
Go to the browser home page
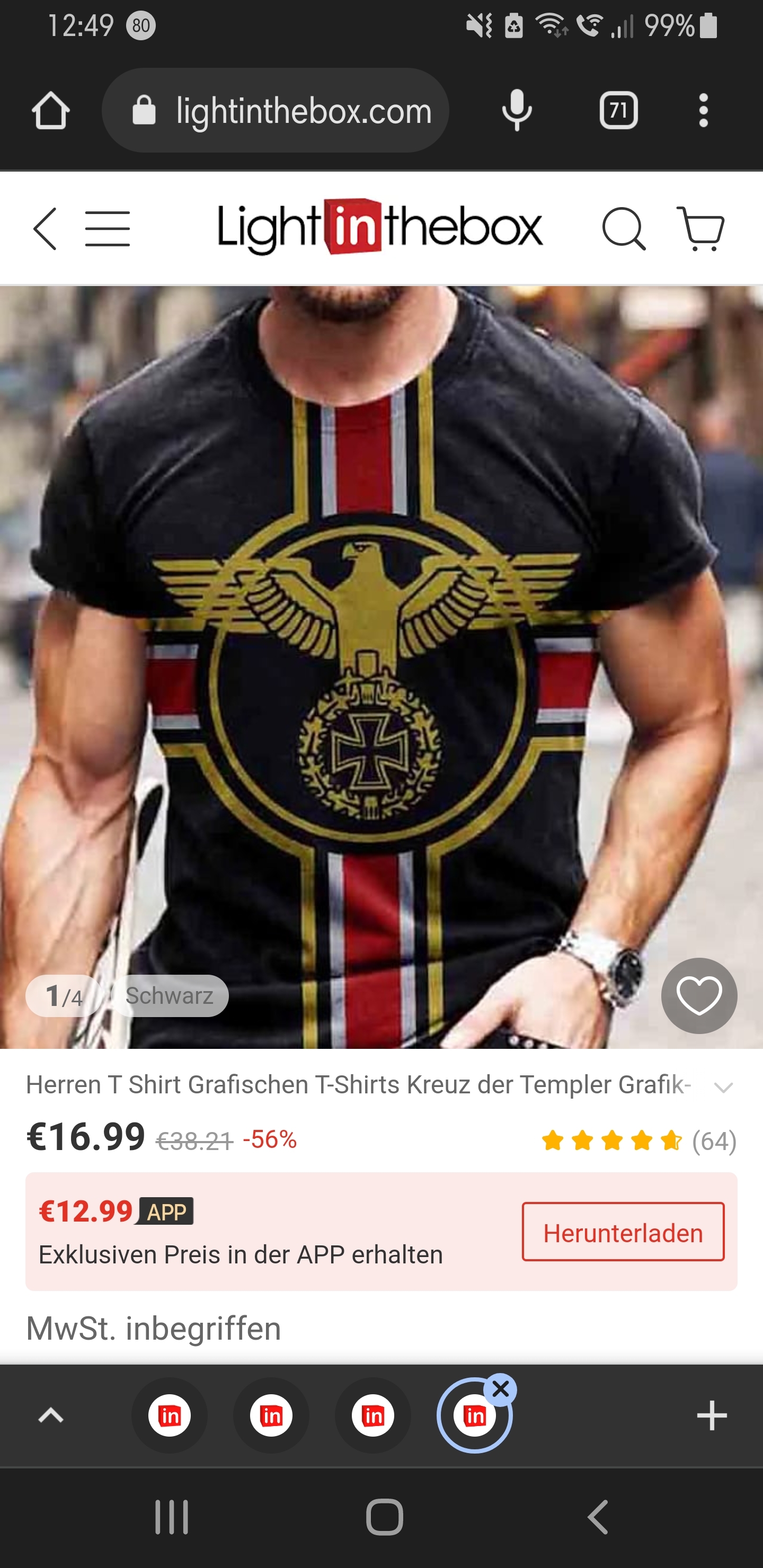coord(50,111)
